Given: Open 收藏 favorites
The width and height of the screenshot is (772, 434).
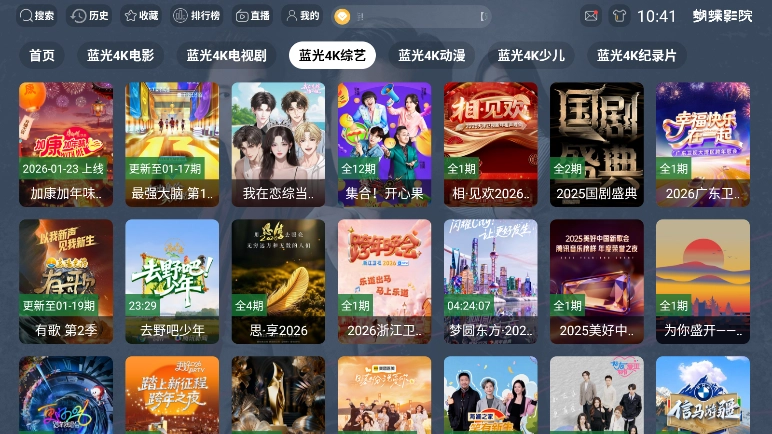Looking at the screenshot, I should [141, 16].
